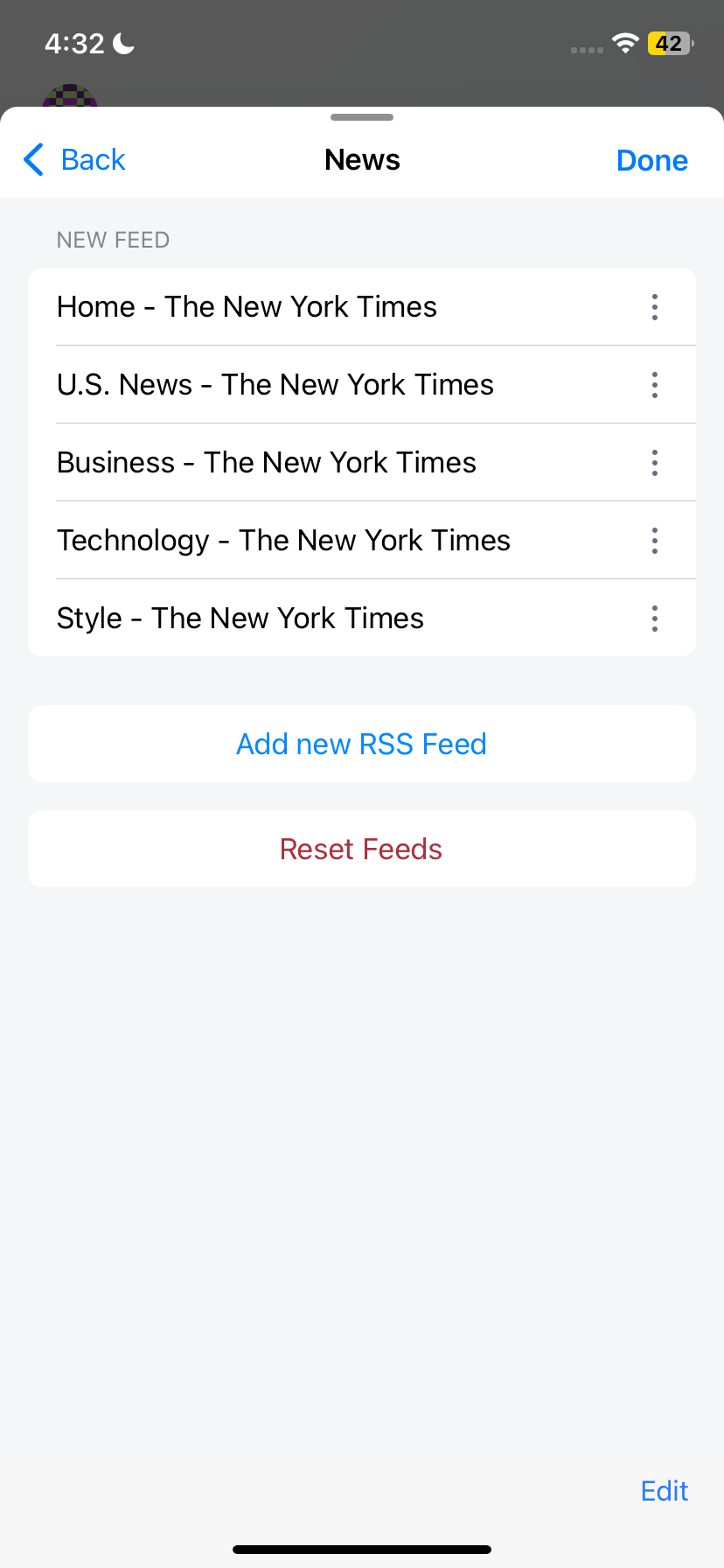Enter Edit mode for the feed list
The width and height of the screenshot is (724, 1568).
(664, 1491)
